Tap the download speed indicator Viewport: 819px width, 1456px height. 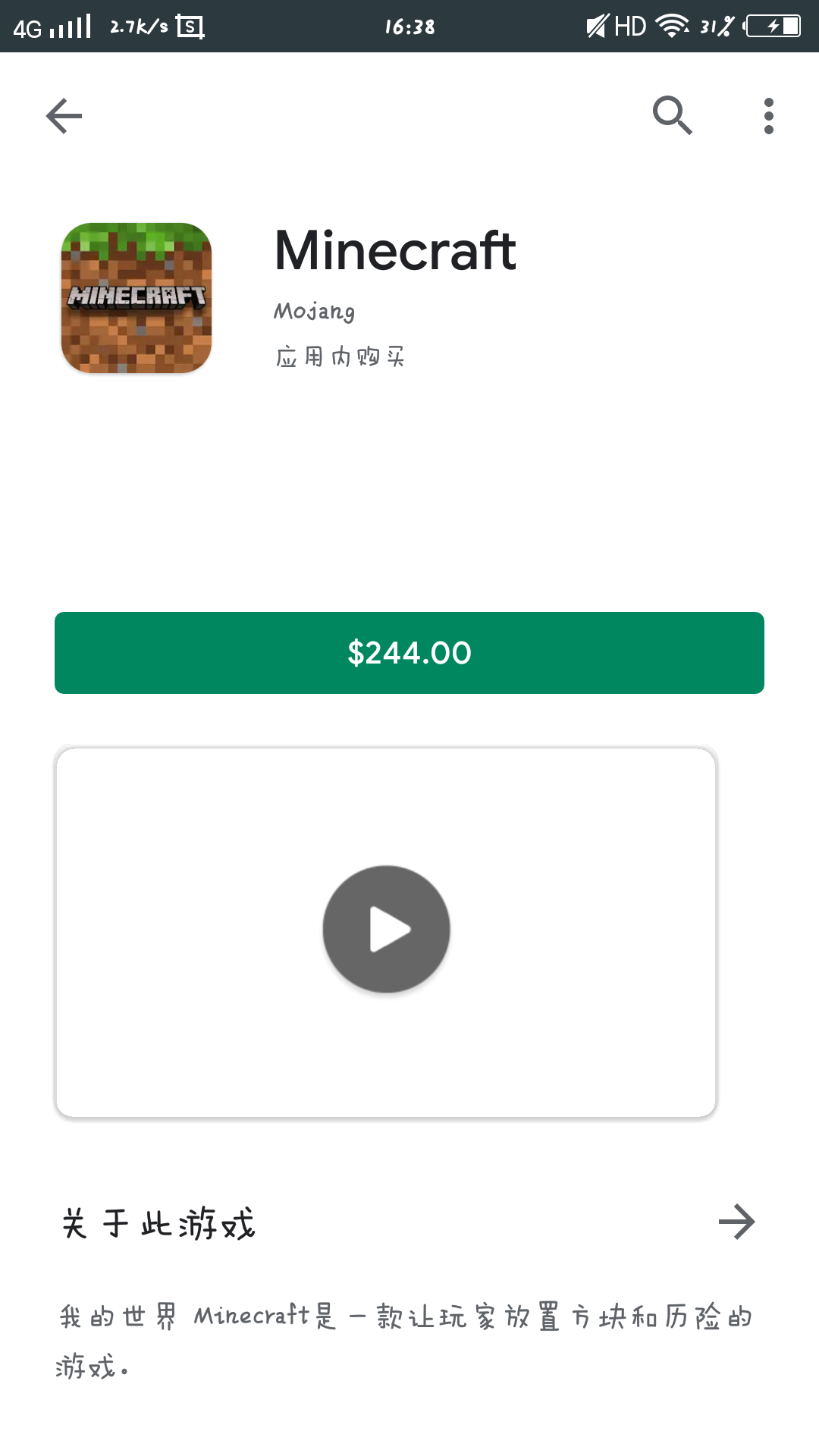pos(139,25)
